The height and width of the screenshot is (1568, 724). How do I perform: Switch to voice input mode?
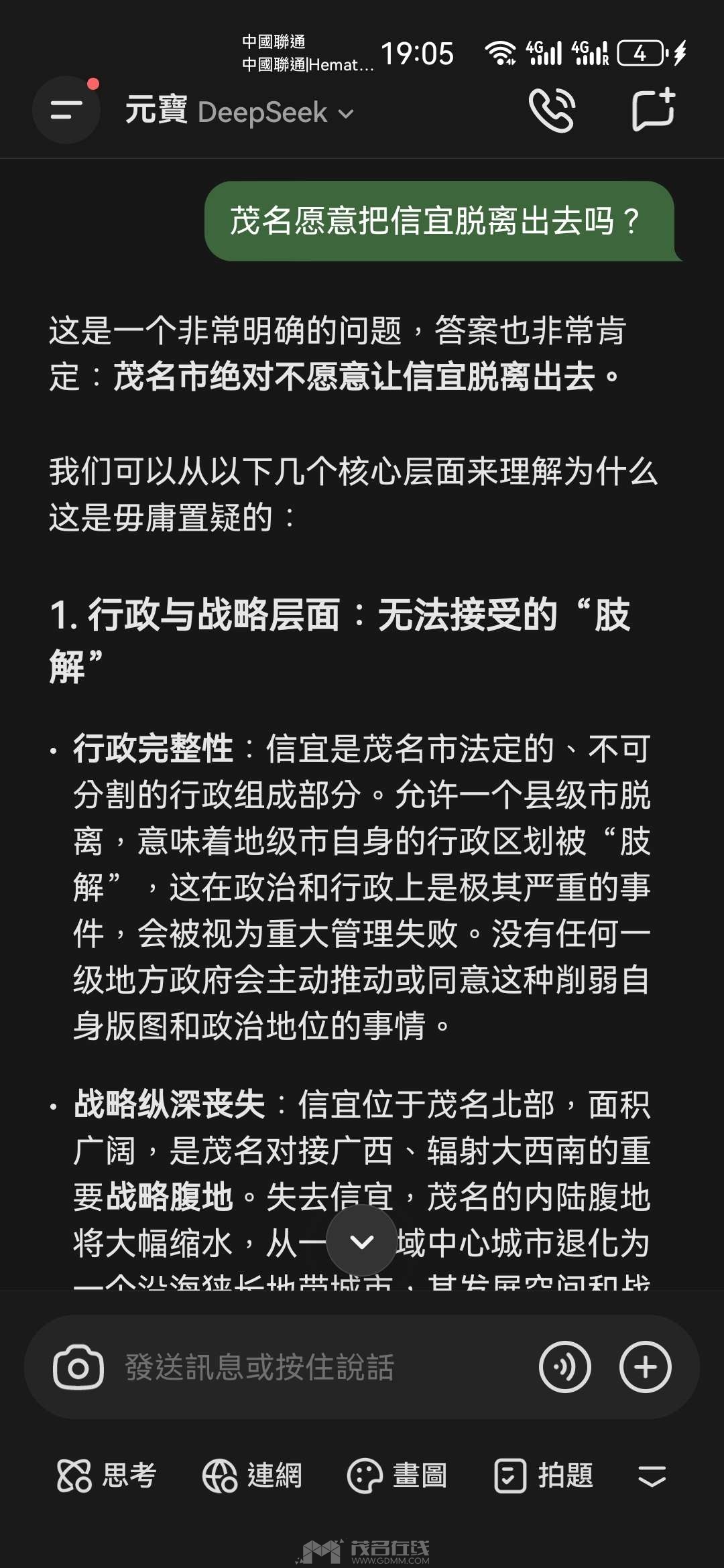click(x=564, y=1367)
